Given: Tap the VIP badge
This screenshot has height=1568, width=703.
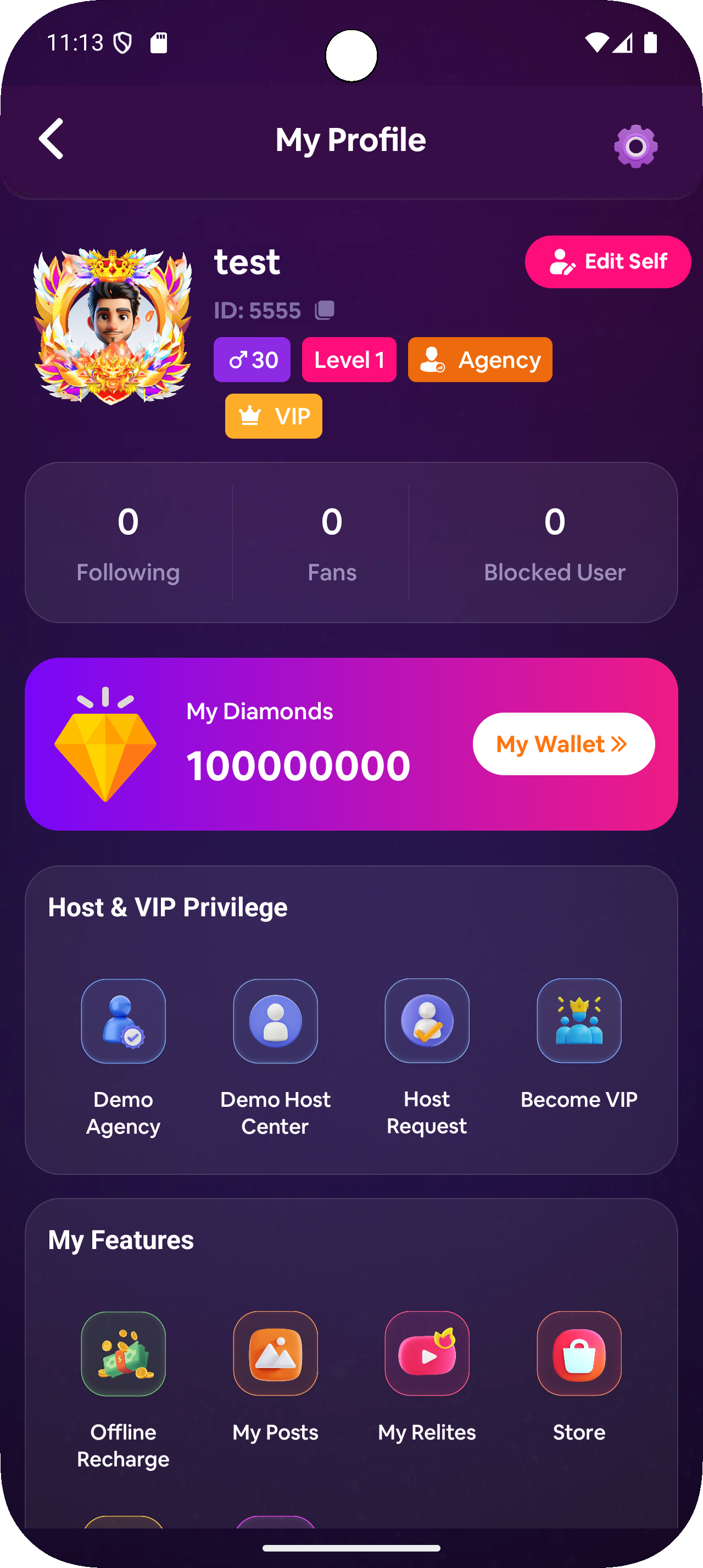Looking at the screenshot, I should click(274, 416).
